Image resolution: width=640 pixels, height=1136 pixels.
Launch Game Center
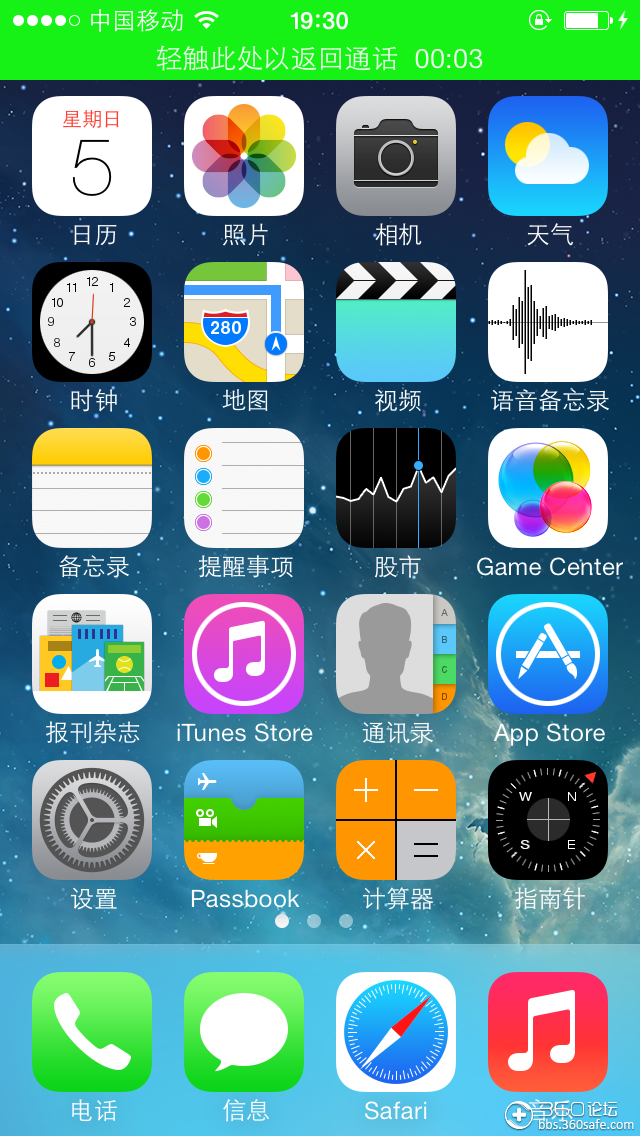[x=548, y=488]
